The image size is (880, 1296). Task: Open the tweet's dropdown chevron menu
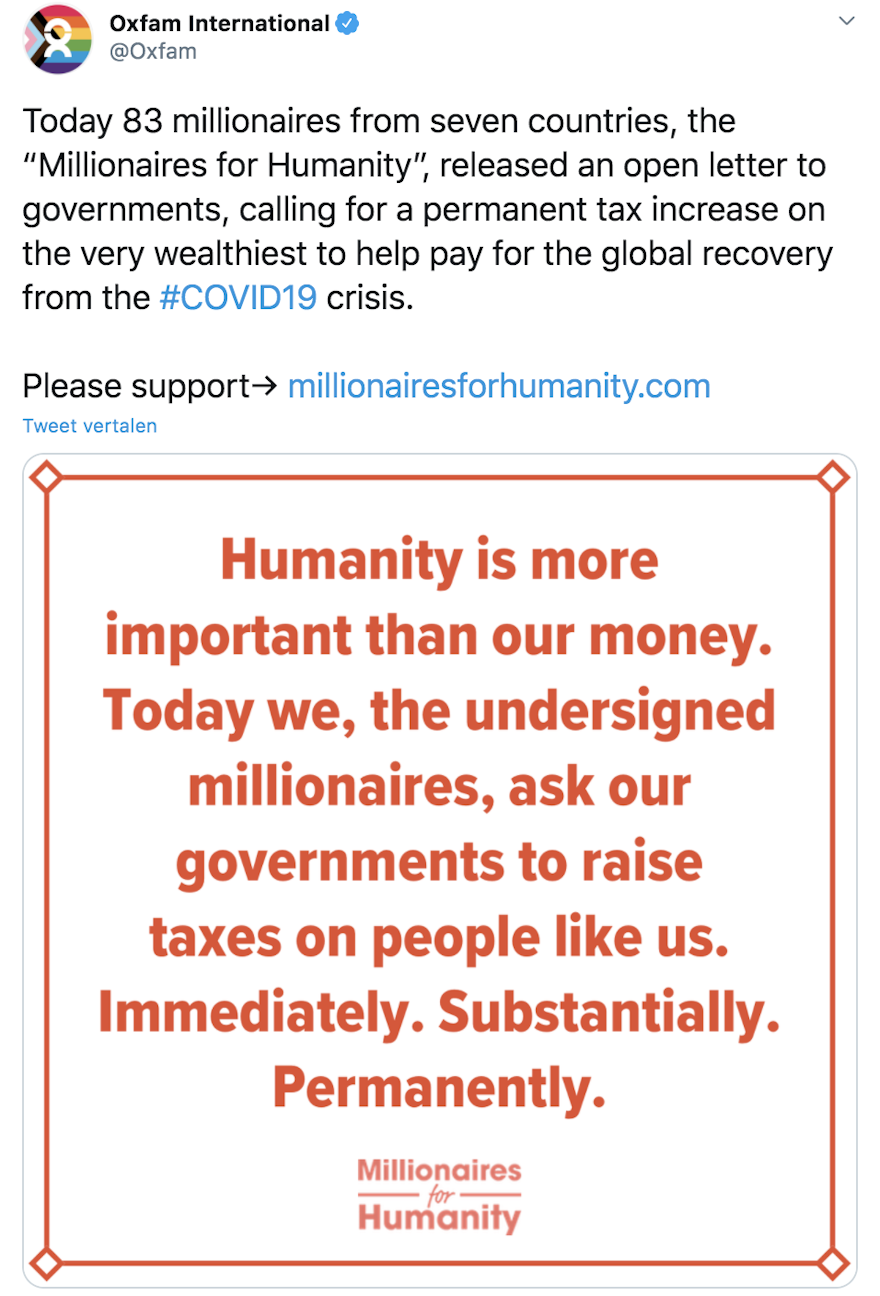[x=846, y=20]
